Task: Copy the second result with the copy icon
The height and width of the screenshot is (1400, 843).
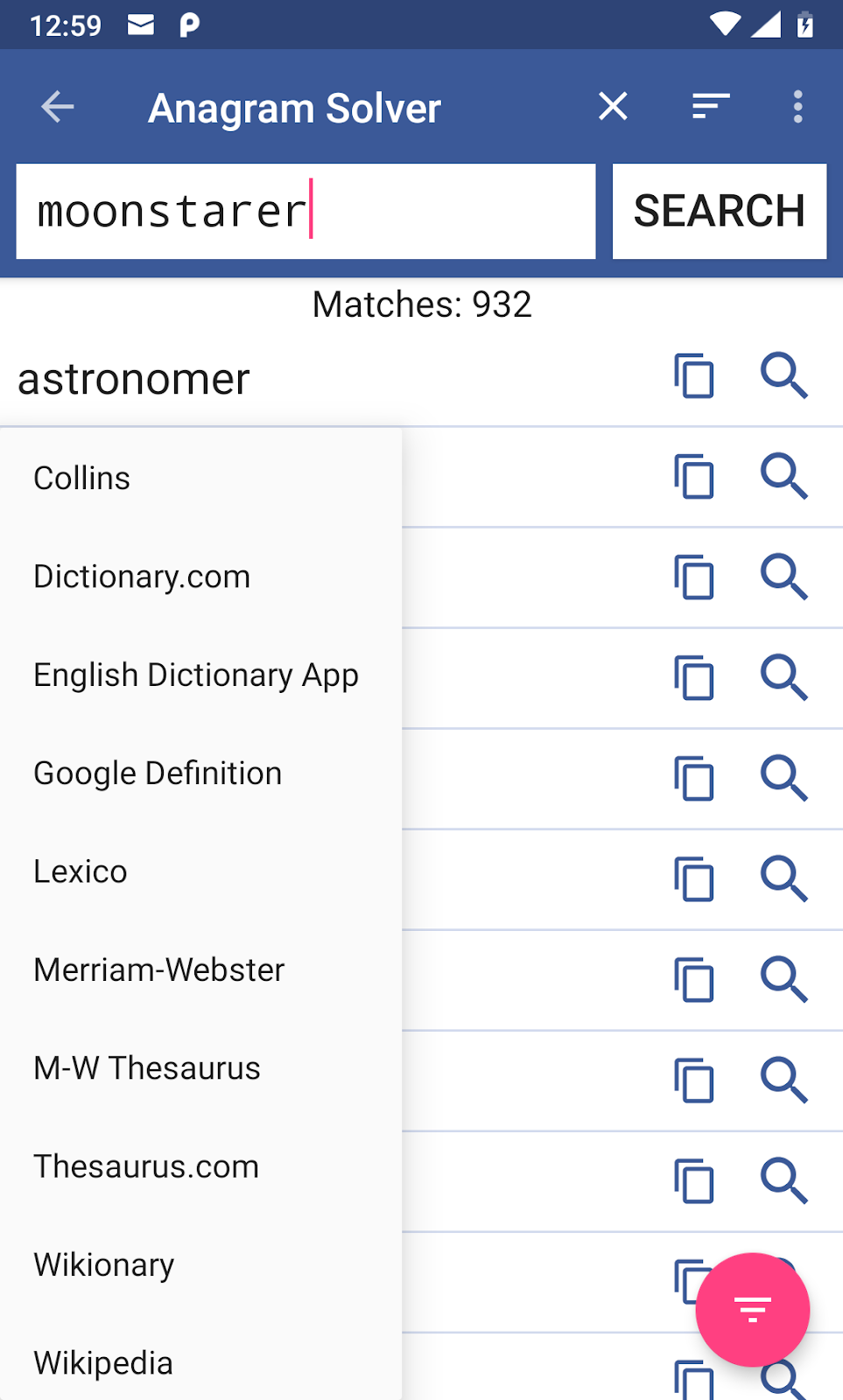Action: tap(693, 478)
